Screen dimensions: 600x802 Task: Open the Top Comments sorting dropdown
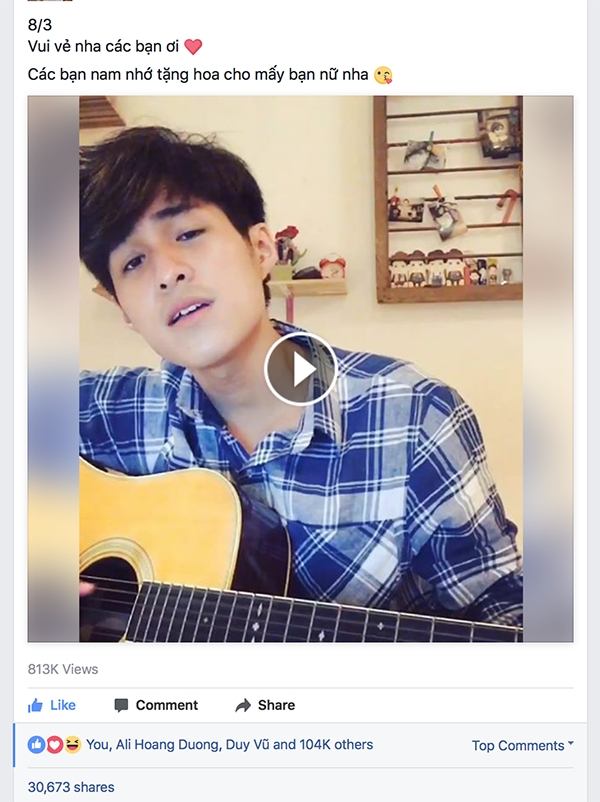click(x=522, y=745)
